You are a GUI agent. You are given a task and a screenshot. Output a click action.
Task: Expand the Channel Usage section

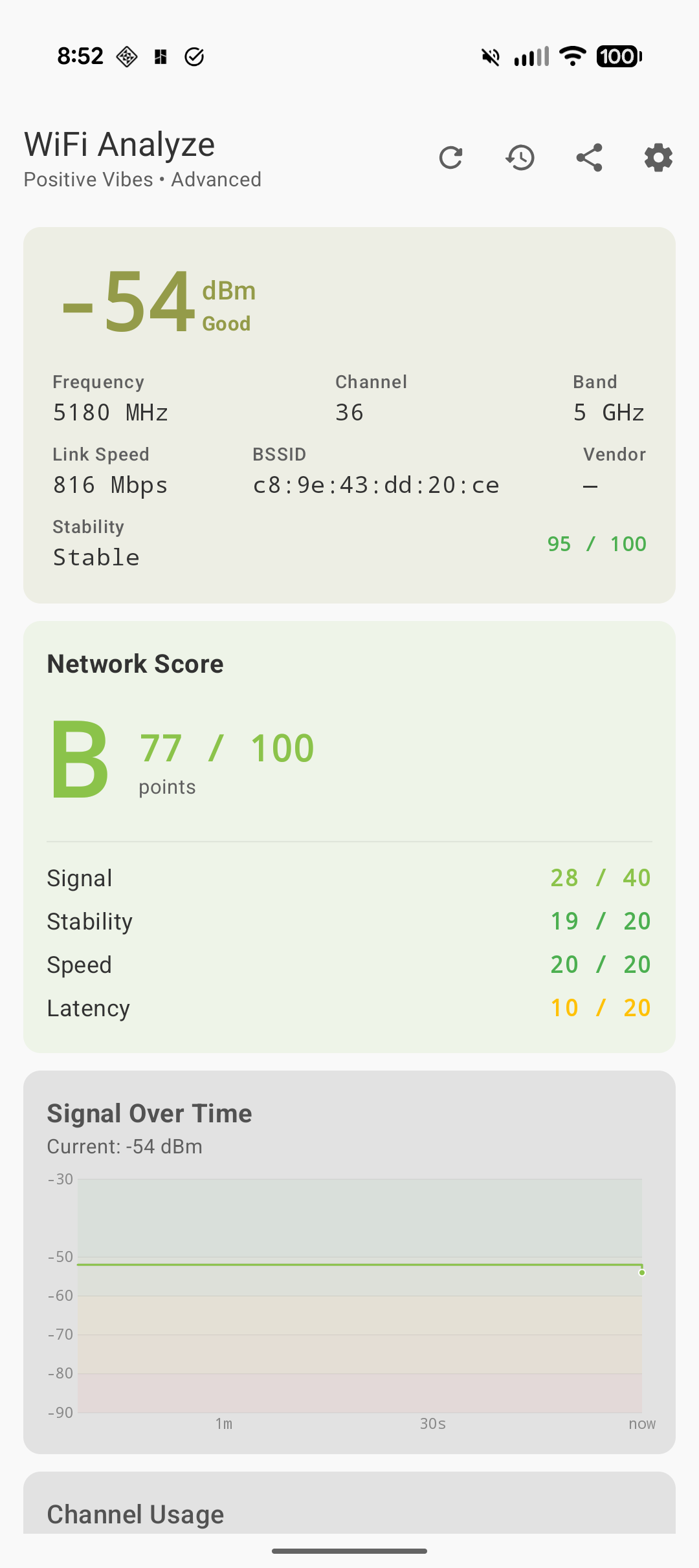click(135, 1514)
